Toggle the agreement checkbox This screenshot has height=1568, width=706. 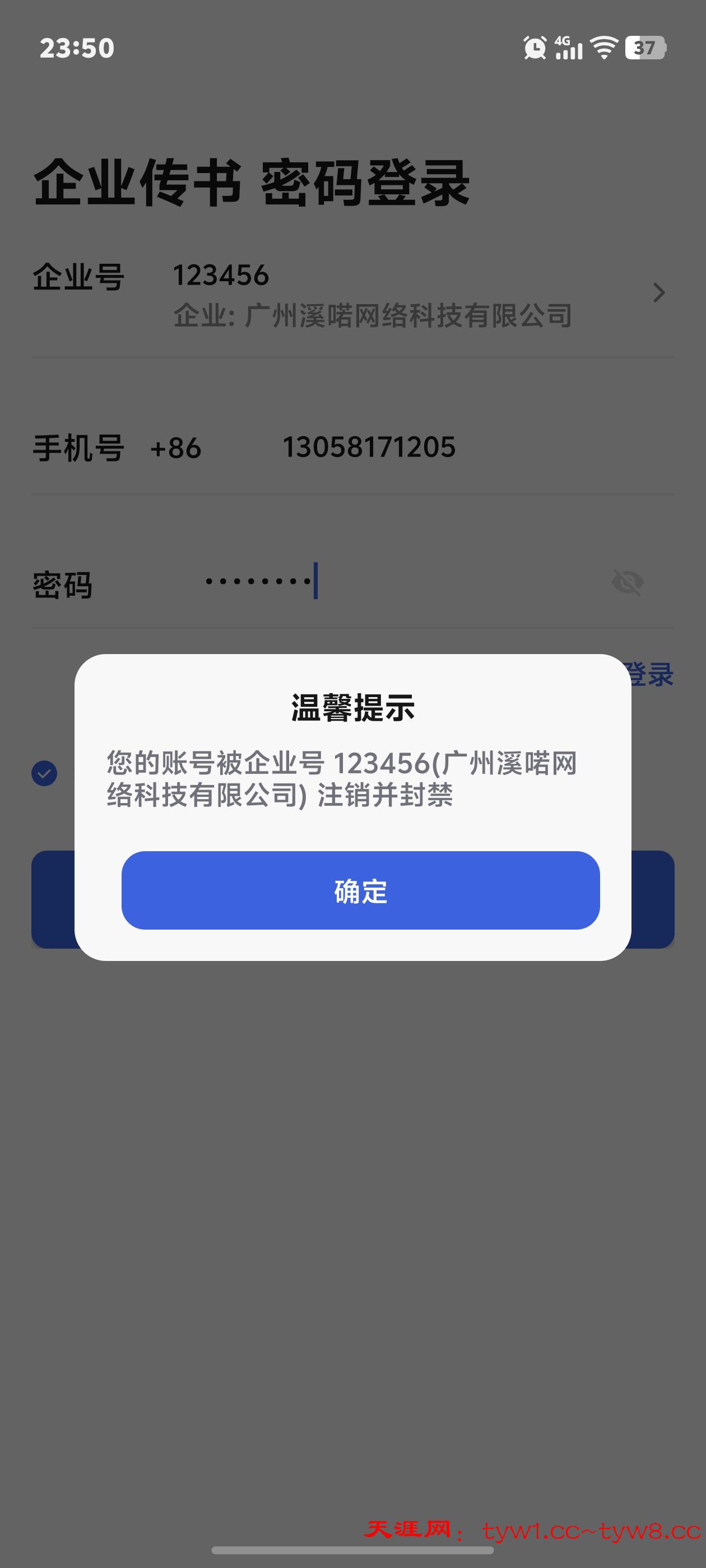pos(44,774)
